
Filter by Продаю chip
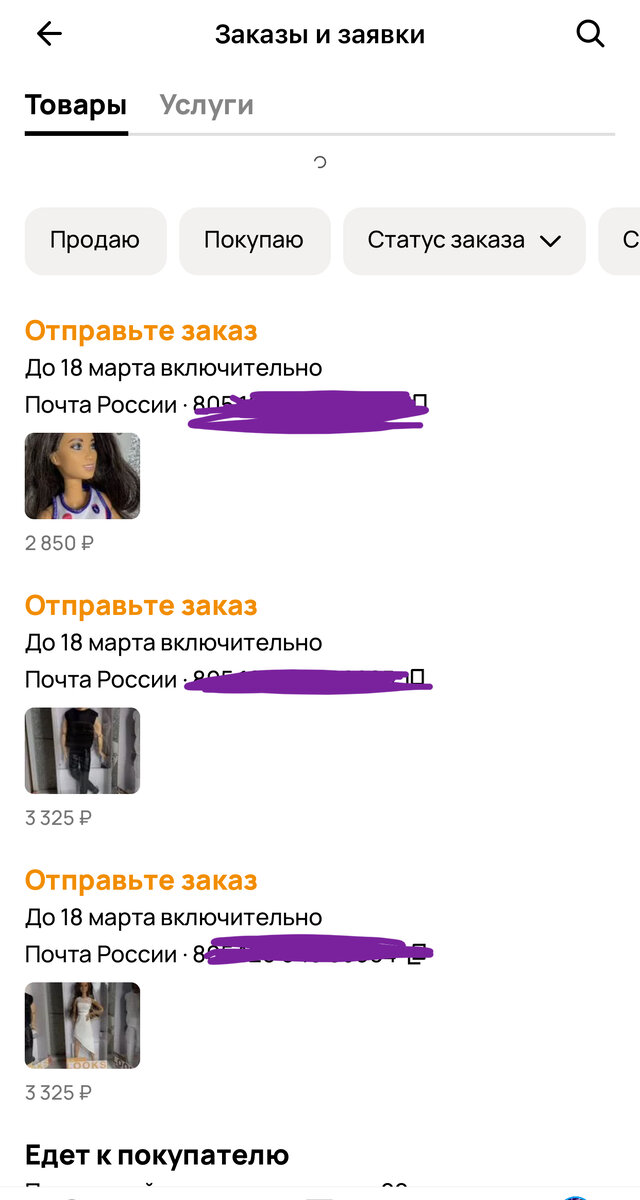tap(95, 240)
